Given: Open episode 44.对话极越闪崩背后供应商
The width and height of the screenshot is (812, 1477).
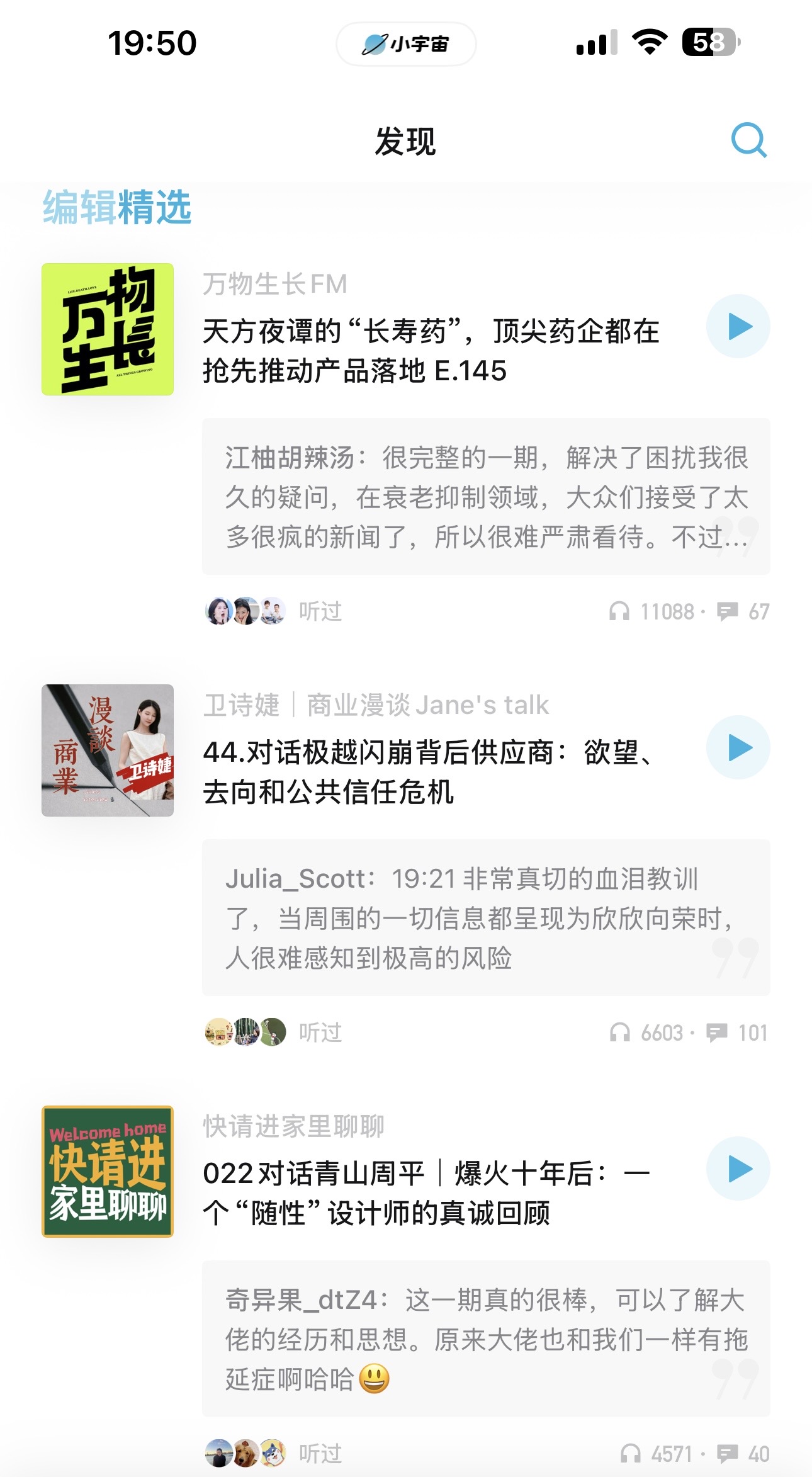Looking at the screenshot, I should coord(431,772).
